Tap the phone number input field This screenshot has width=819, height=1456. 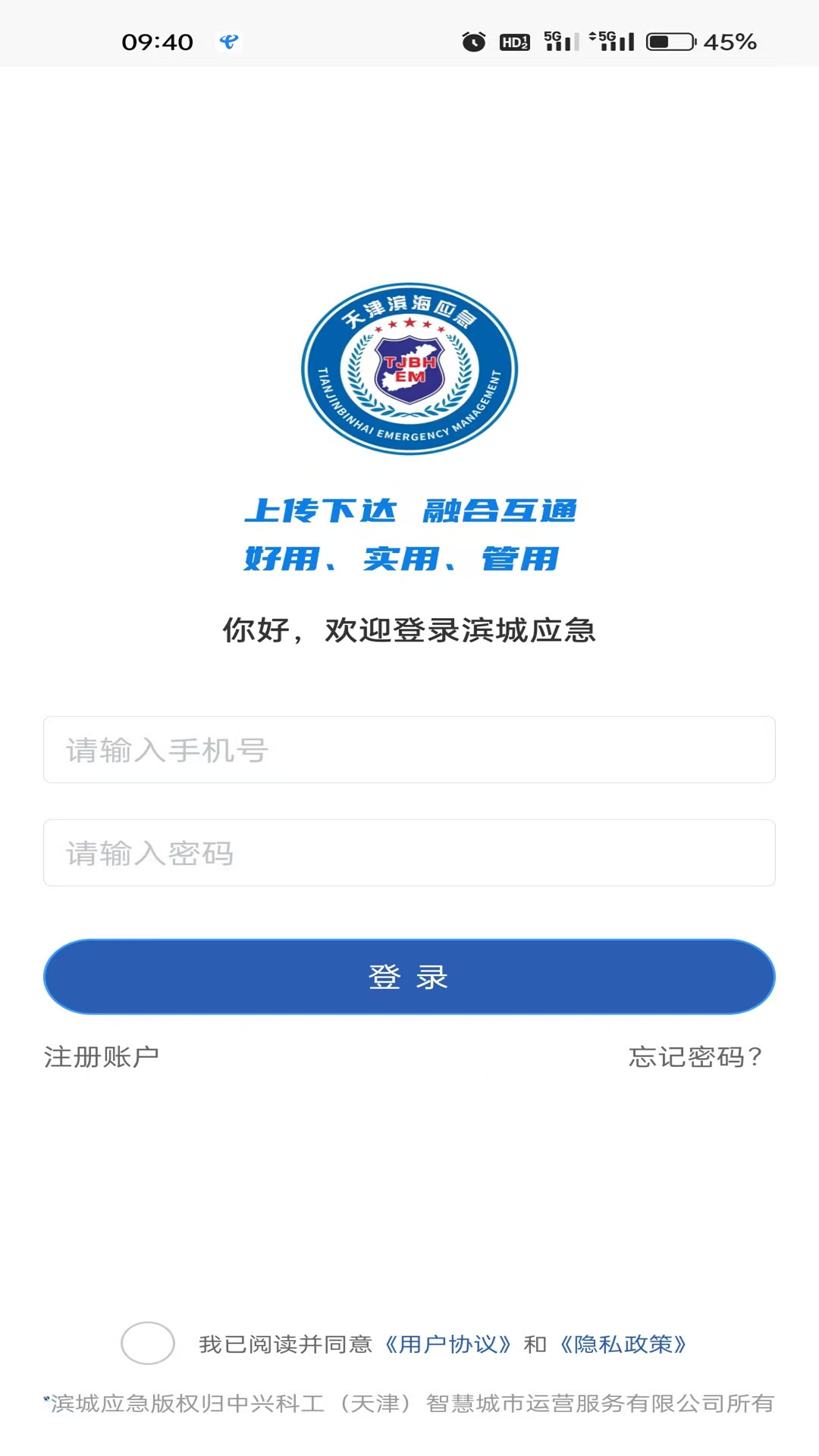tap(409, 749)
